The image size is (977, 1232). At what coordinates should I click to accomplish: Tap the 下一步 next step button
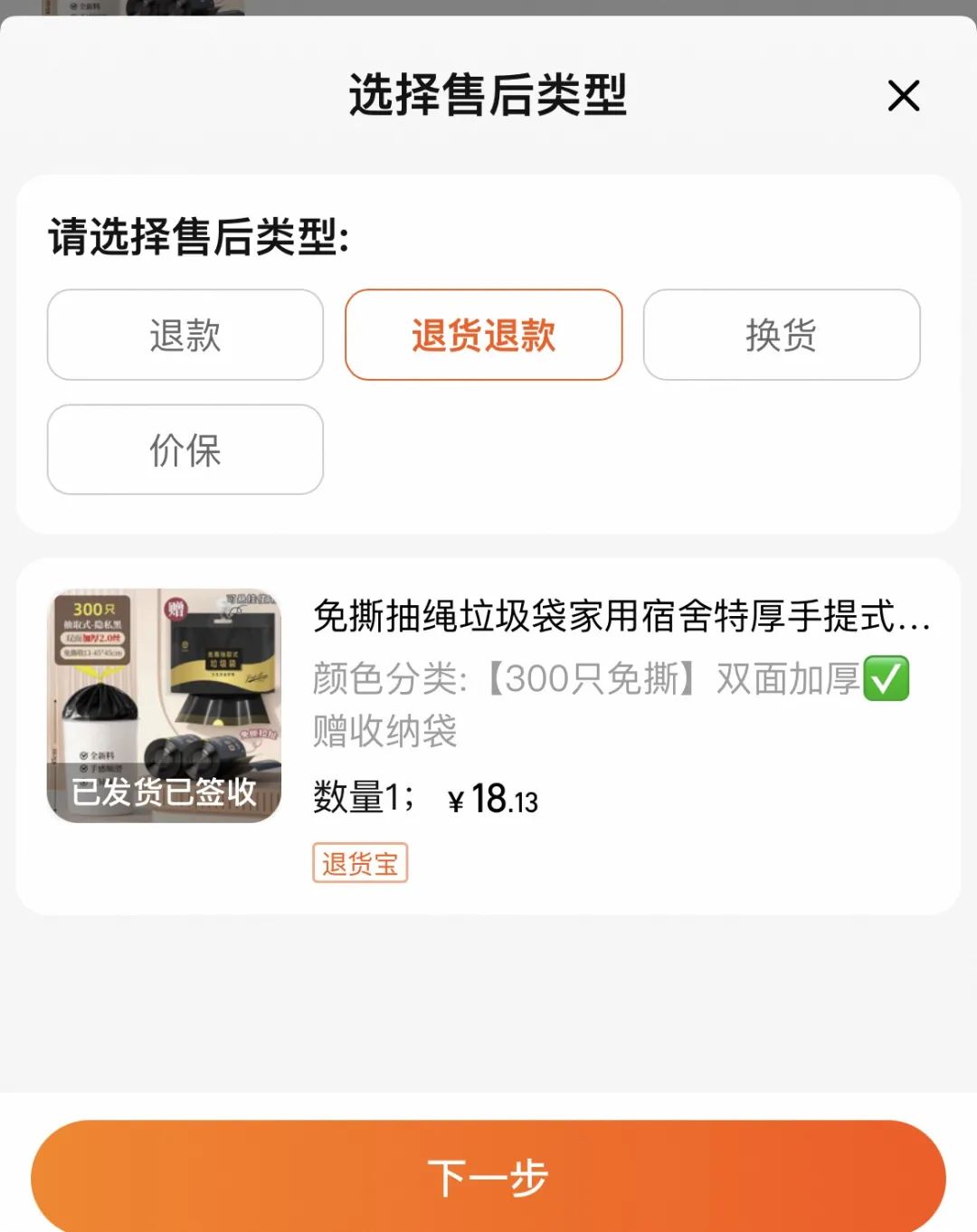coord(488,1176)
